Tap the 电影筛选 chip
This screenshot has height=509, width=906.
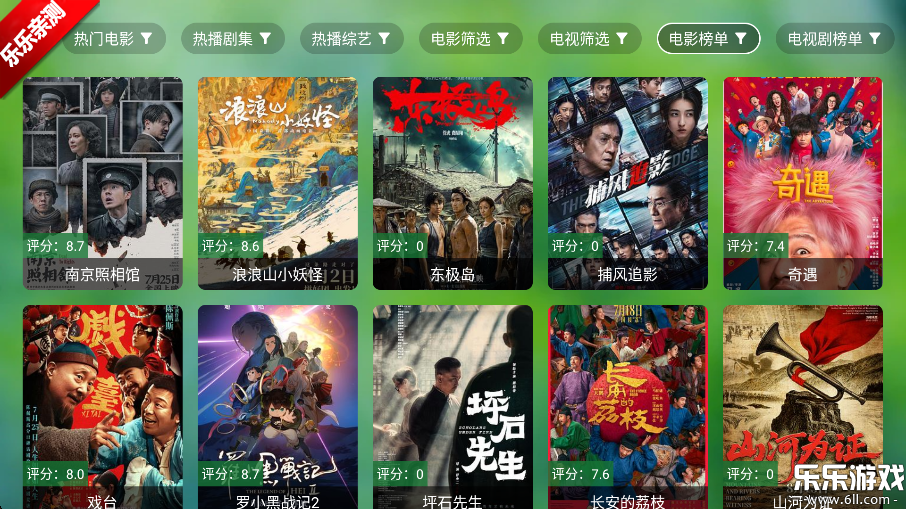(470, 39)
